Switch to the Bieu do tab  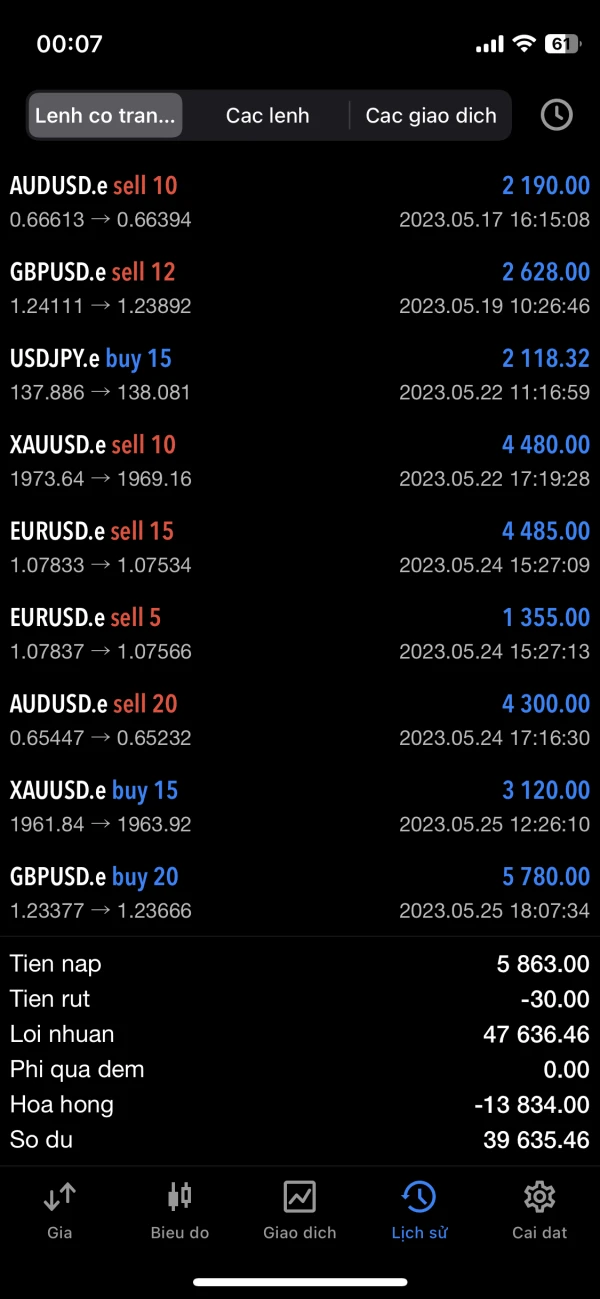(x=180, y=1209)
